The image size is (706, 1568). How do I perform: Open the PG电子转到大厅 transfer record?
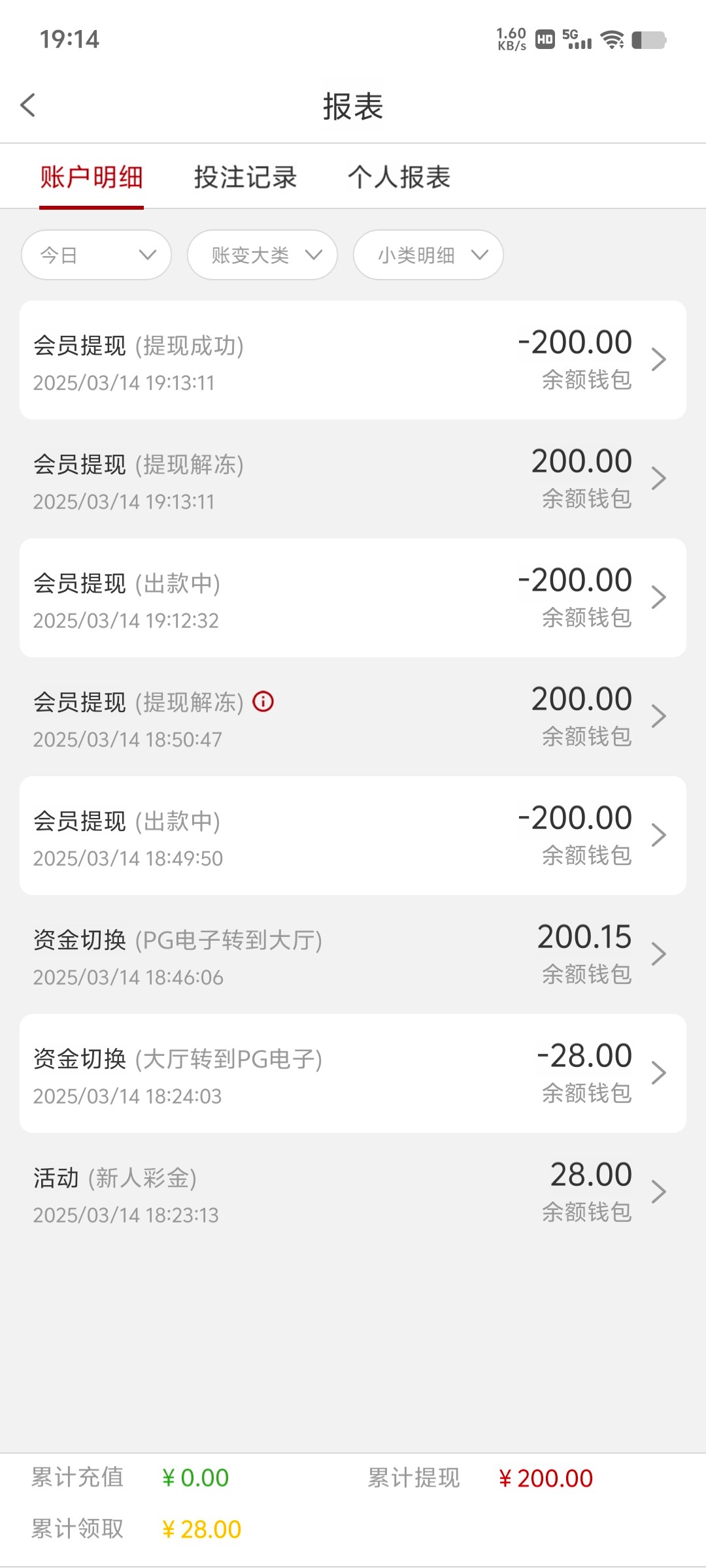point(353,955)
